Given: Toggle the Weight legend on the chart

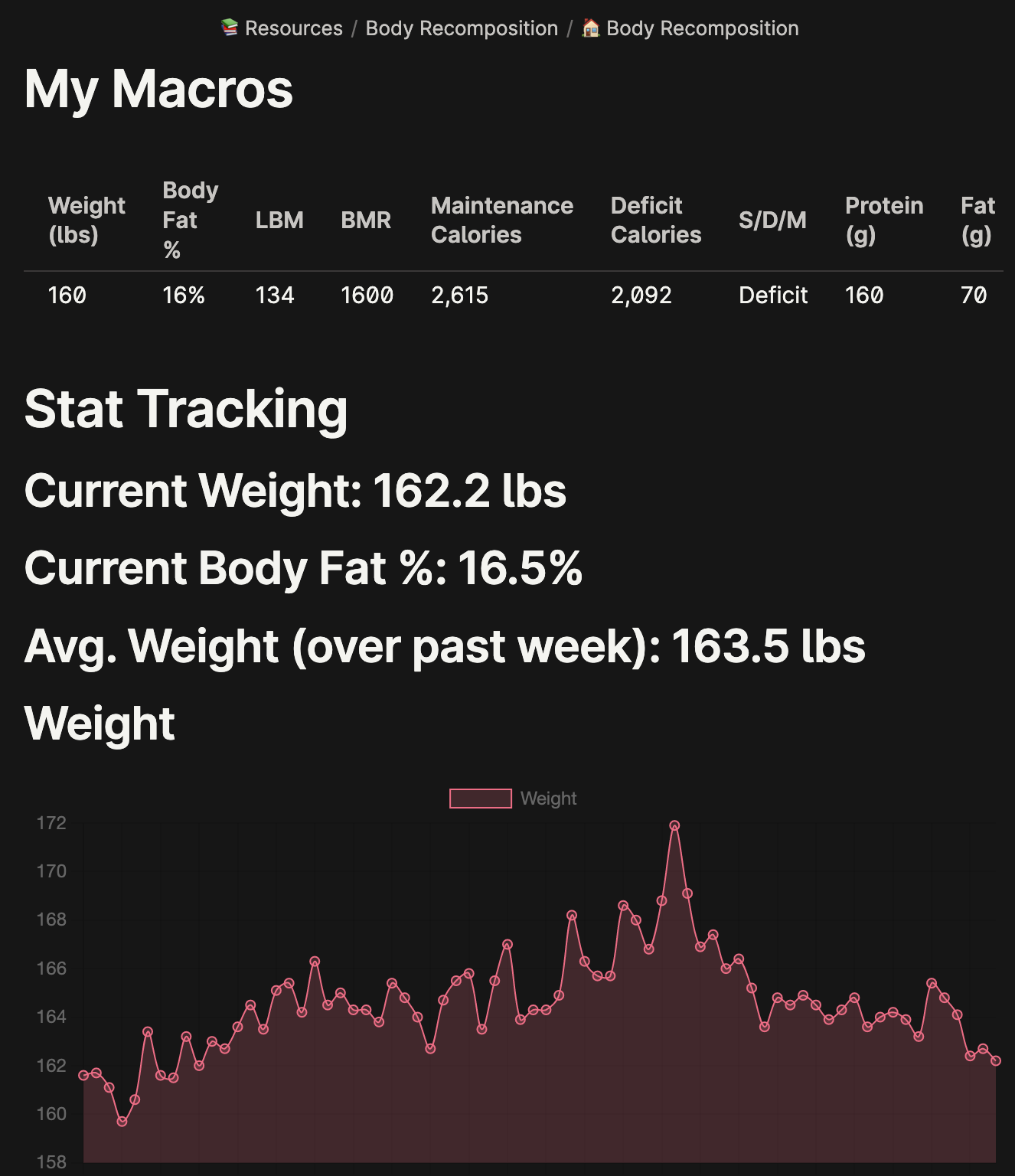Looking at the screenshot, I should tap(513, 799).
